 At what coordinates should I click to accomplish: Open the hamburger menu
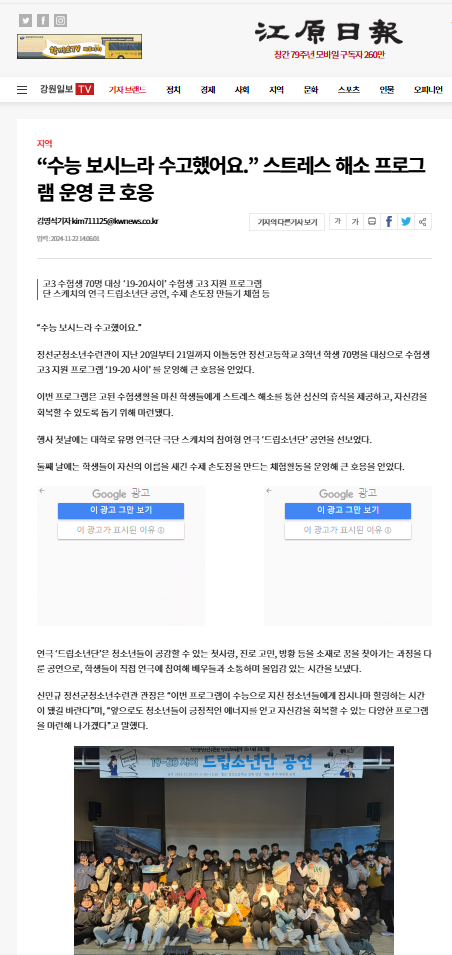pyautogui.click(x=22, y=90)
